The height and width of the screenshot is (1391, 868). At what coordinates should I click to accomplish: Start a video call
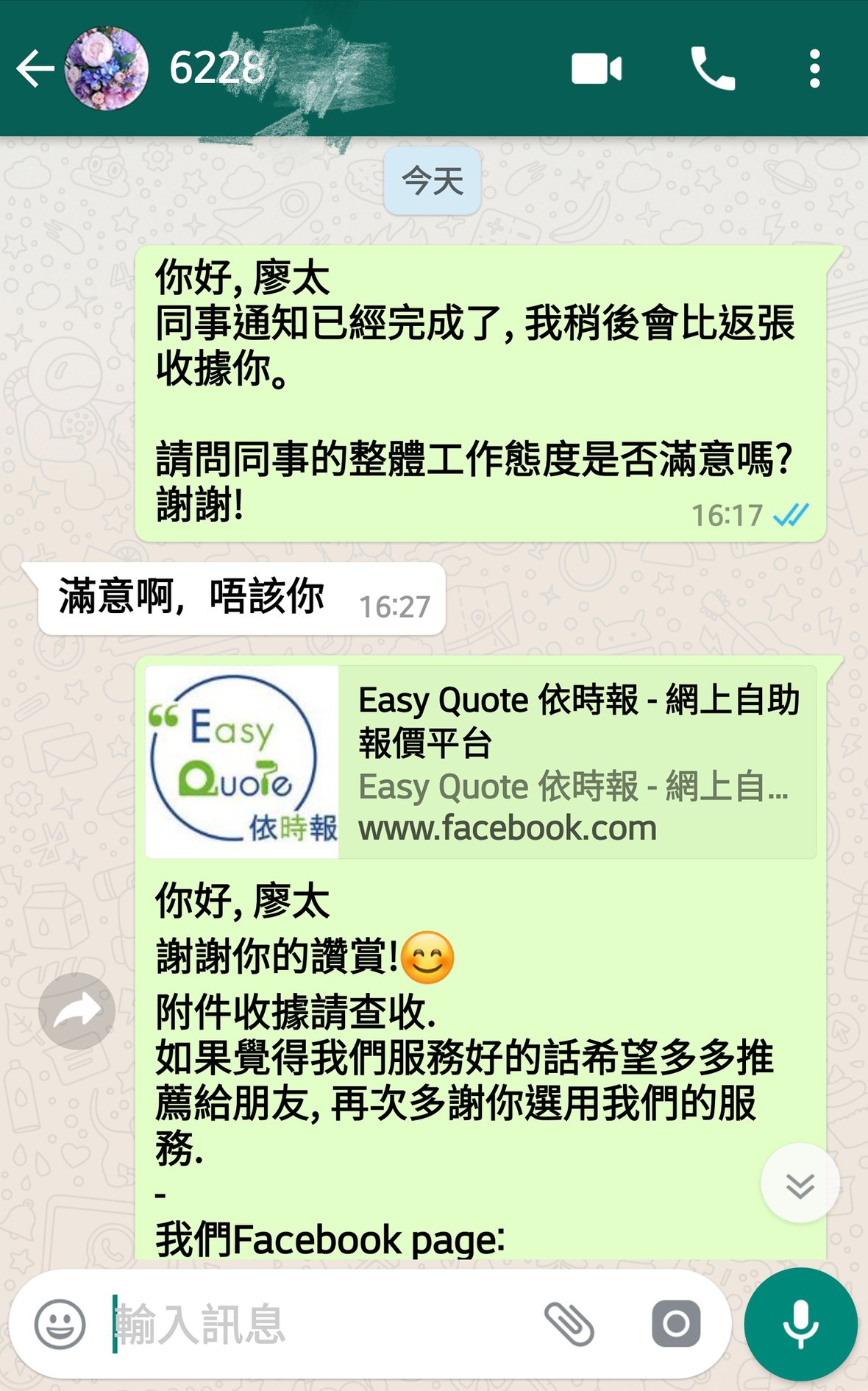(597, 69)
